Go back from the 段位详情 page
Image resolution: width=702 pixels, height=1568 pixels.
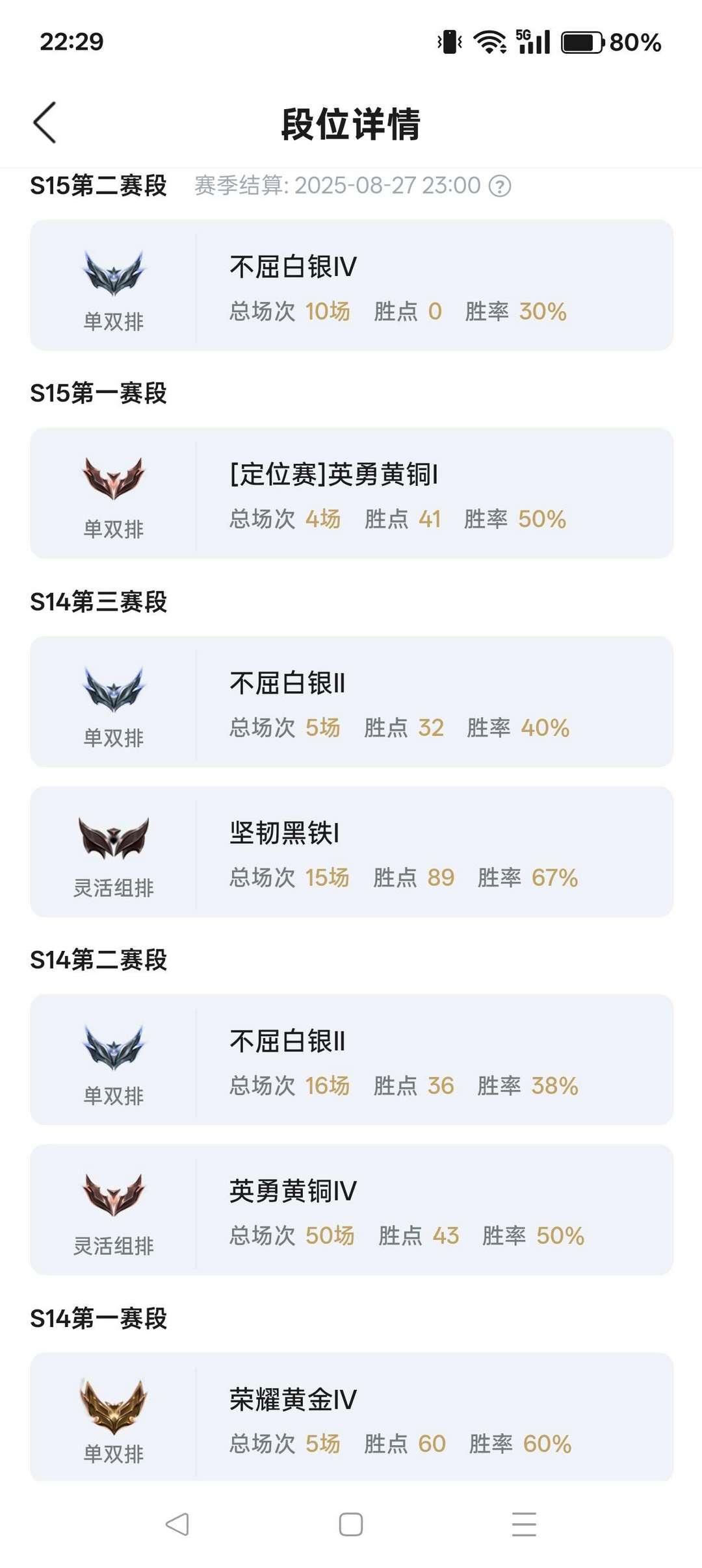[x=45, y=123]
